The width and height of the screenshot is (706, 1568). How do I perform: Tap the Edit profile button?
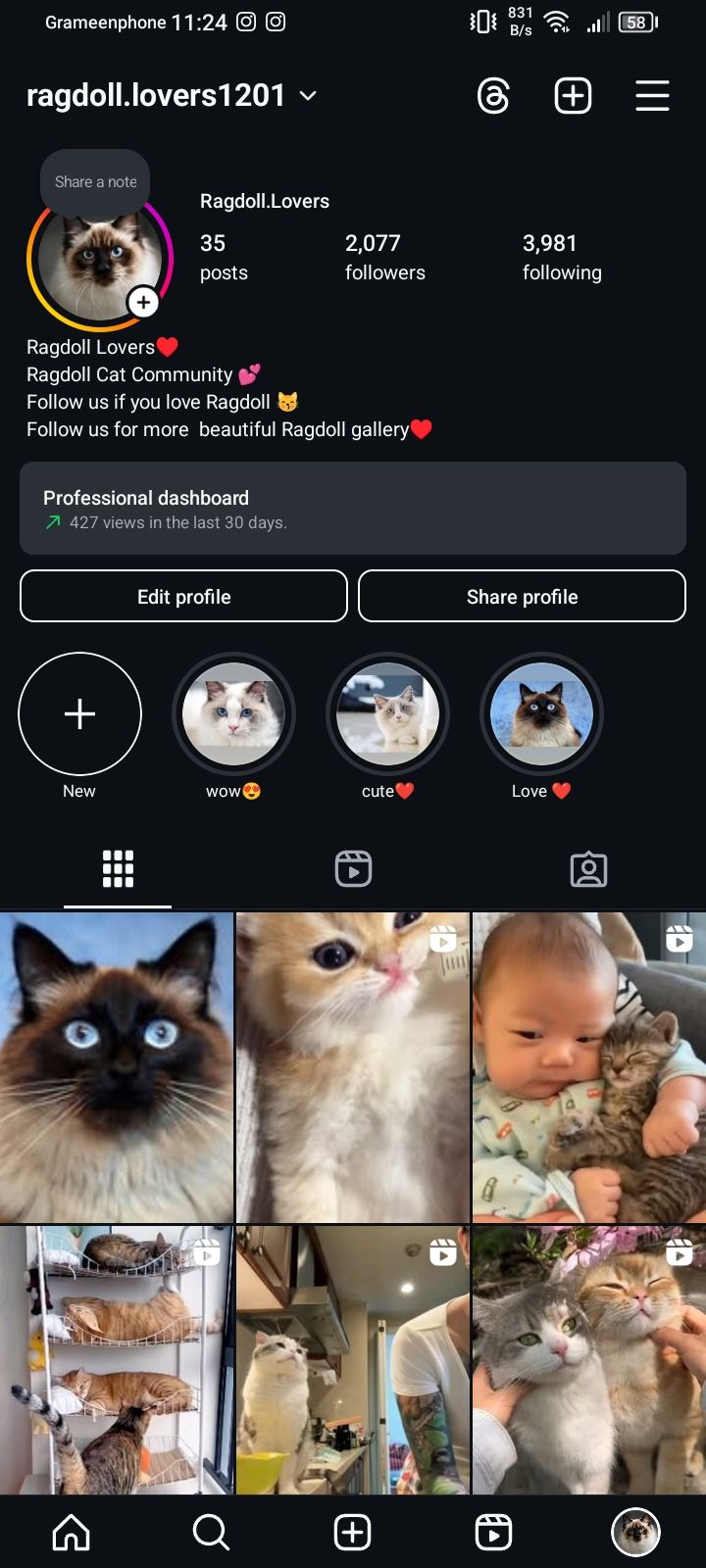183,596
